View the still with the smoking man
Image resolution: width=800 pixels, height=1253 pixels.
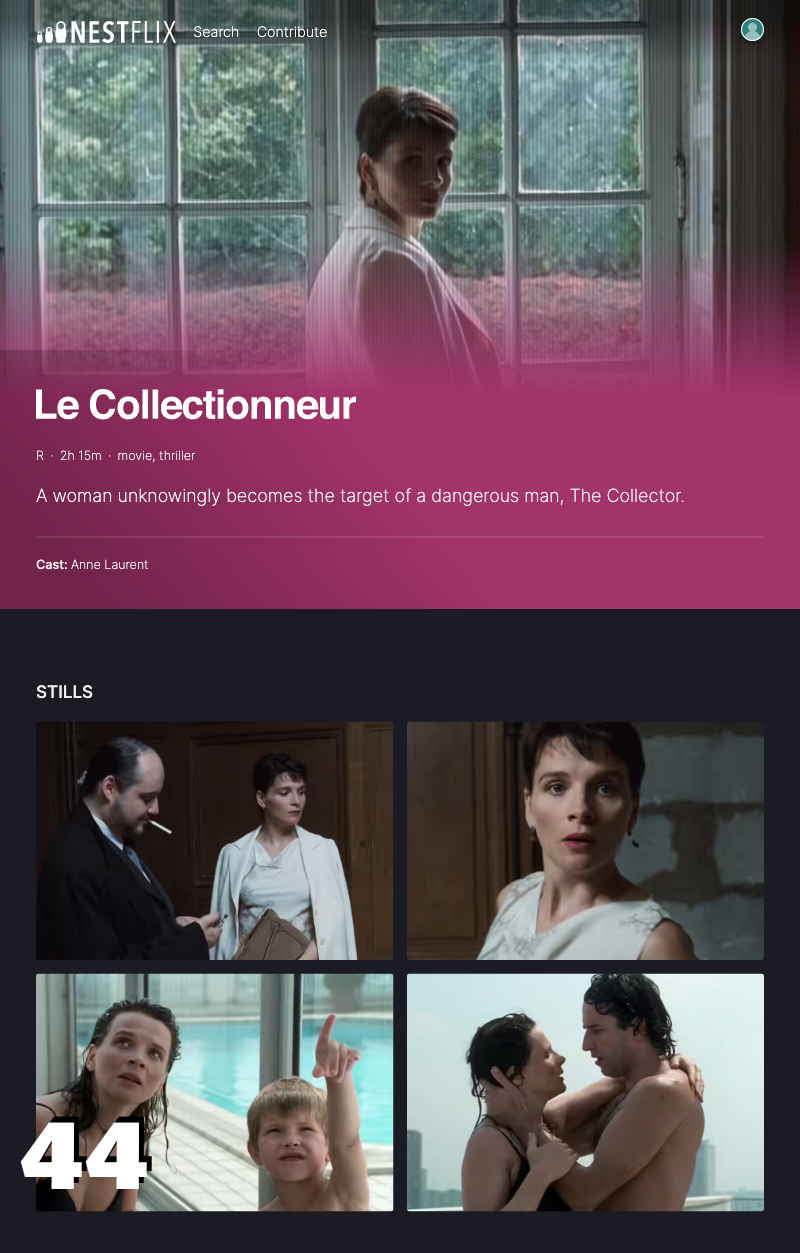point(214,841)
